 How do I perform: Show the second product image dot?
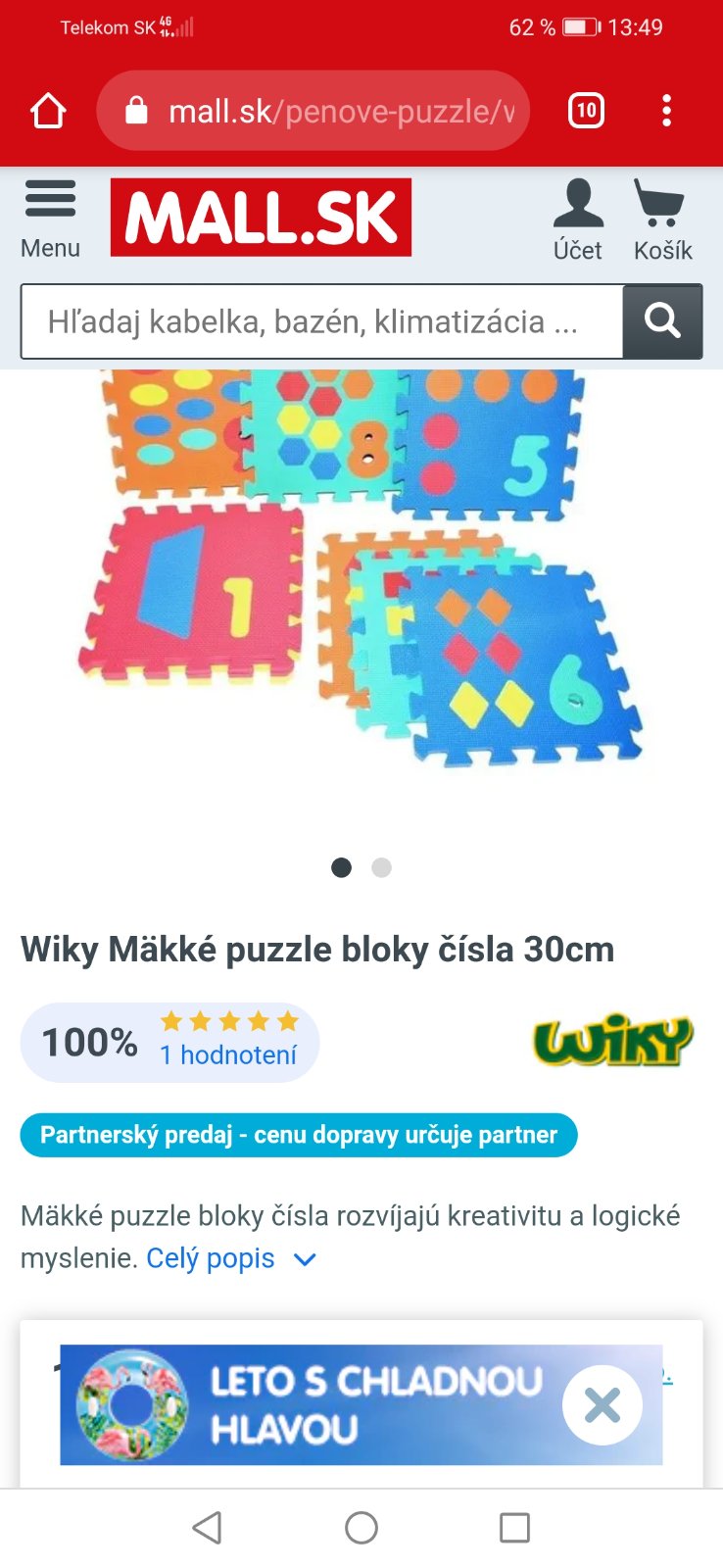pos(382,867)
